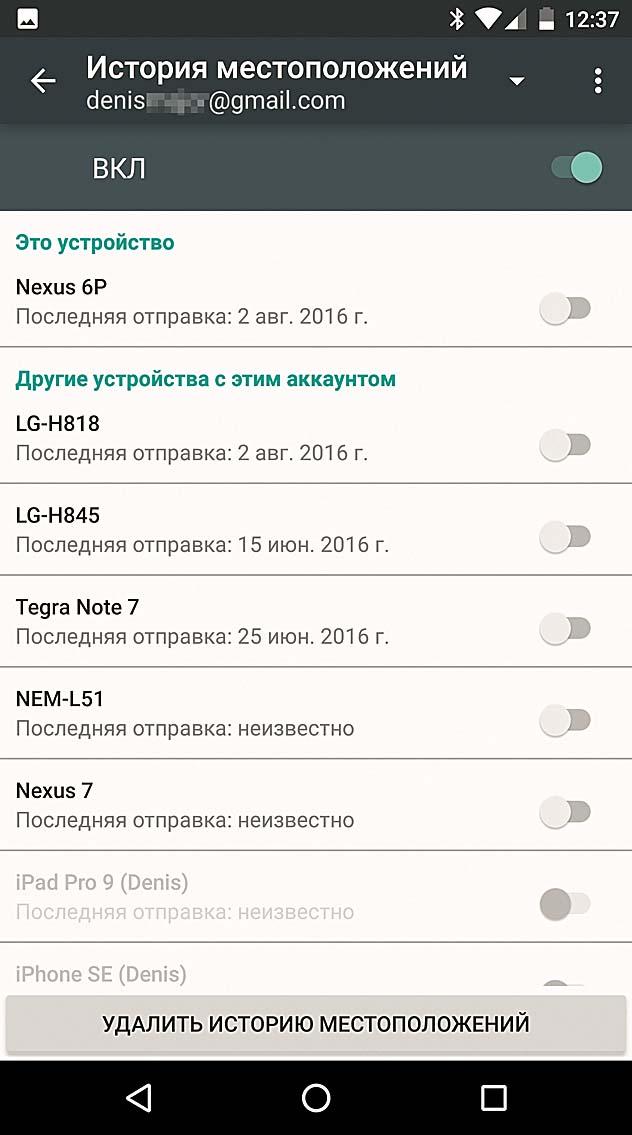Open recent apps overview
The height and width of the screenshot is (1135, 632).
[x=493, y=1098]
